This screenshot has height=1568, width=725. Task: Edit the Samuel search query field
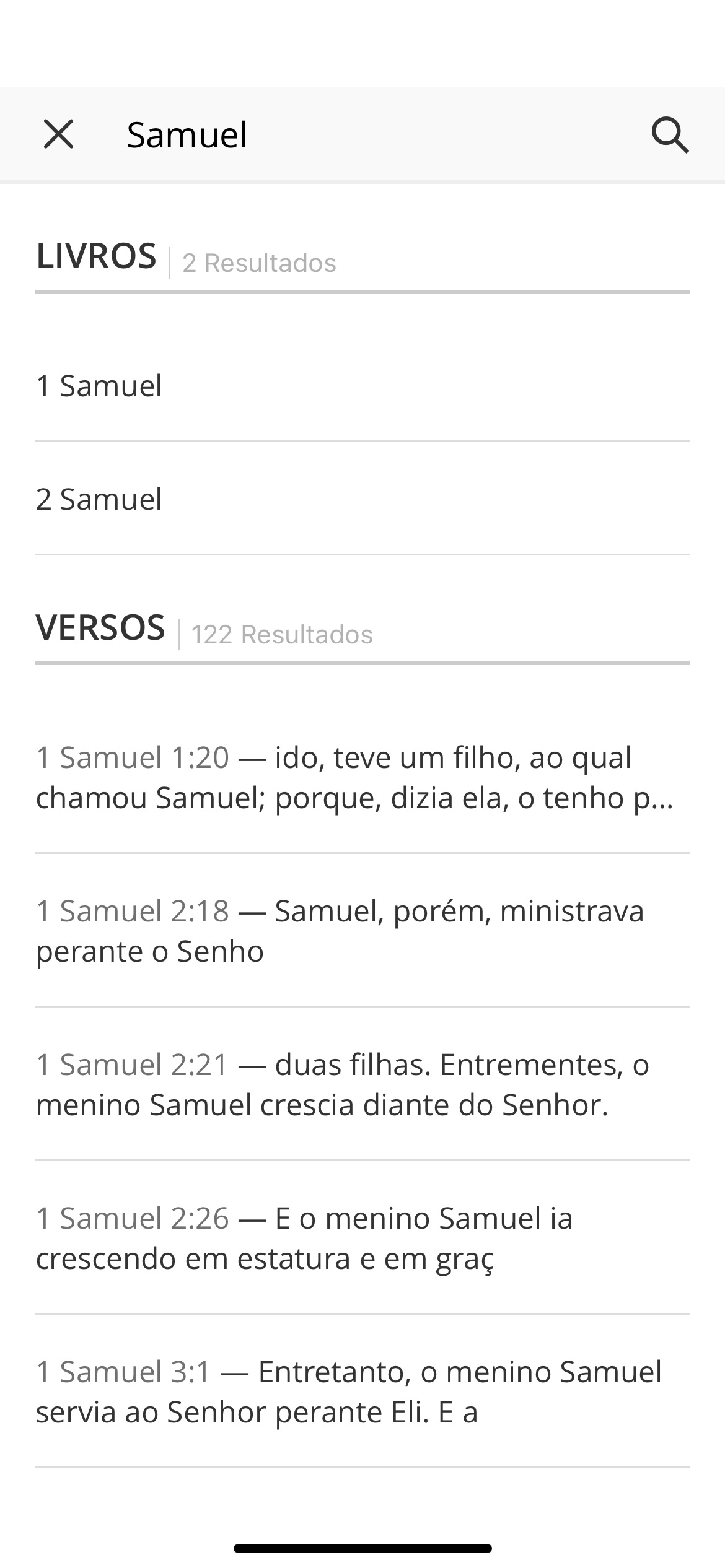(372, 134)
